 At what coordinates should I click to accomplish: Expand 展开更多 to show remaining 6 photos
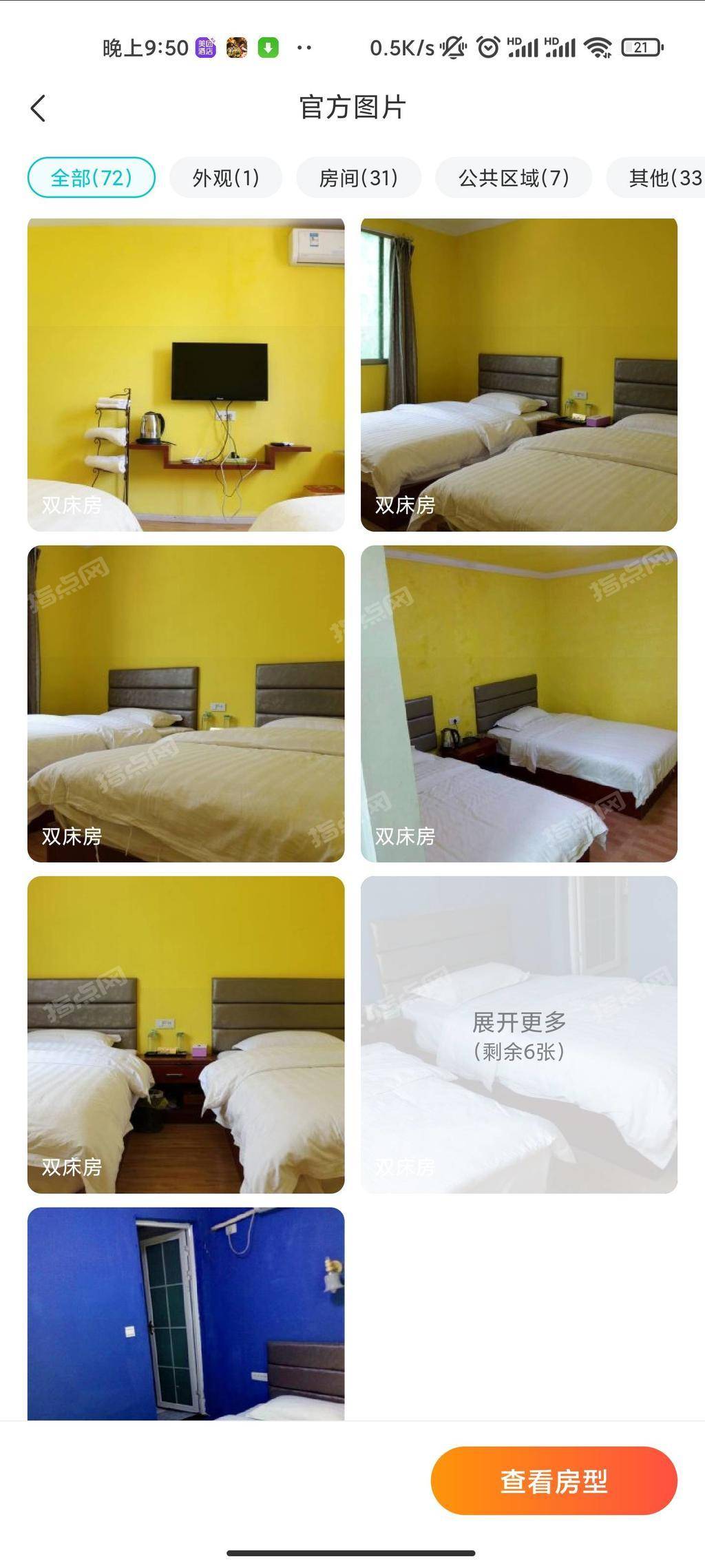(518, 1034)
